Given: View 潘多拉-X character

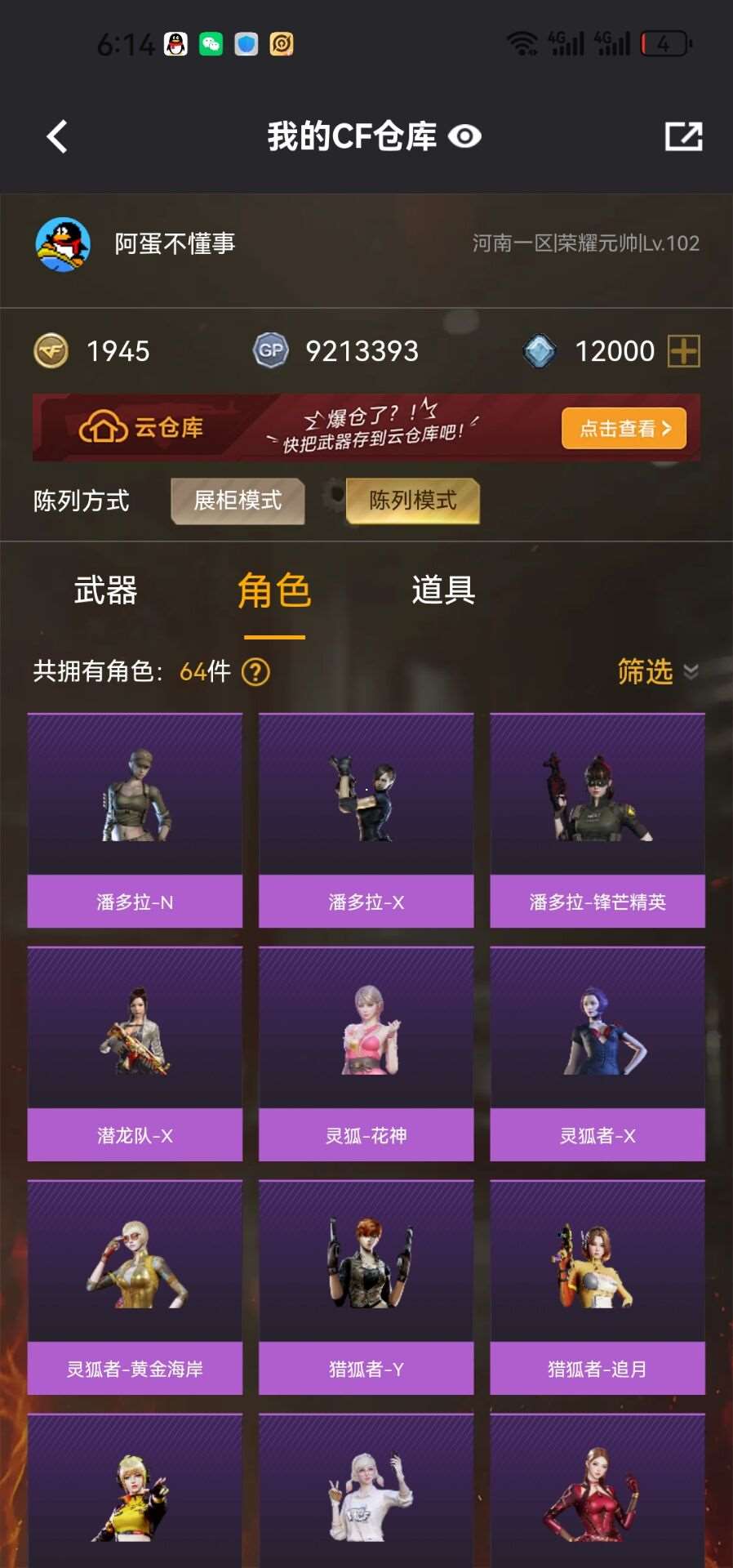Looking at the screenshot, I should [x=366, y=820].
